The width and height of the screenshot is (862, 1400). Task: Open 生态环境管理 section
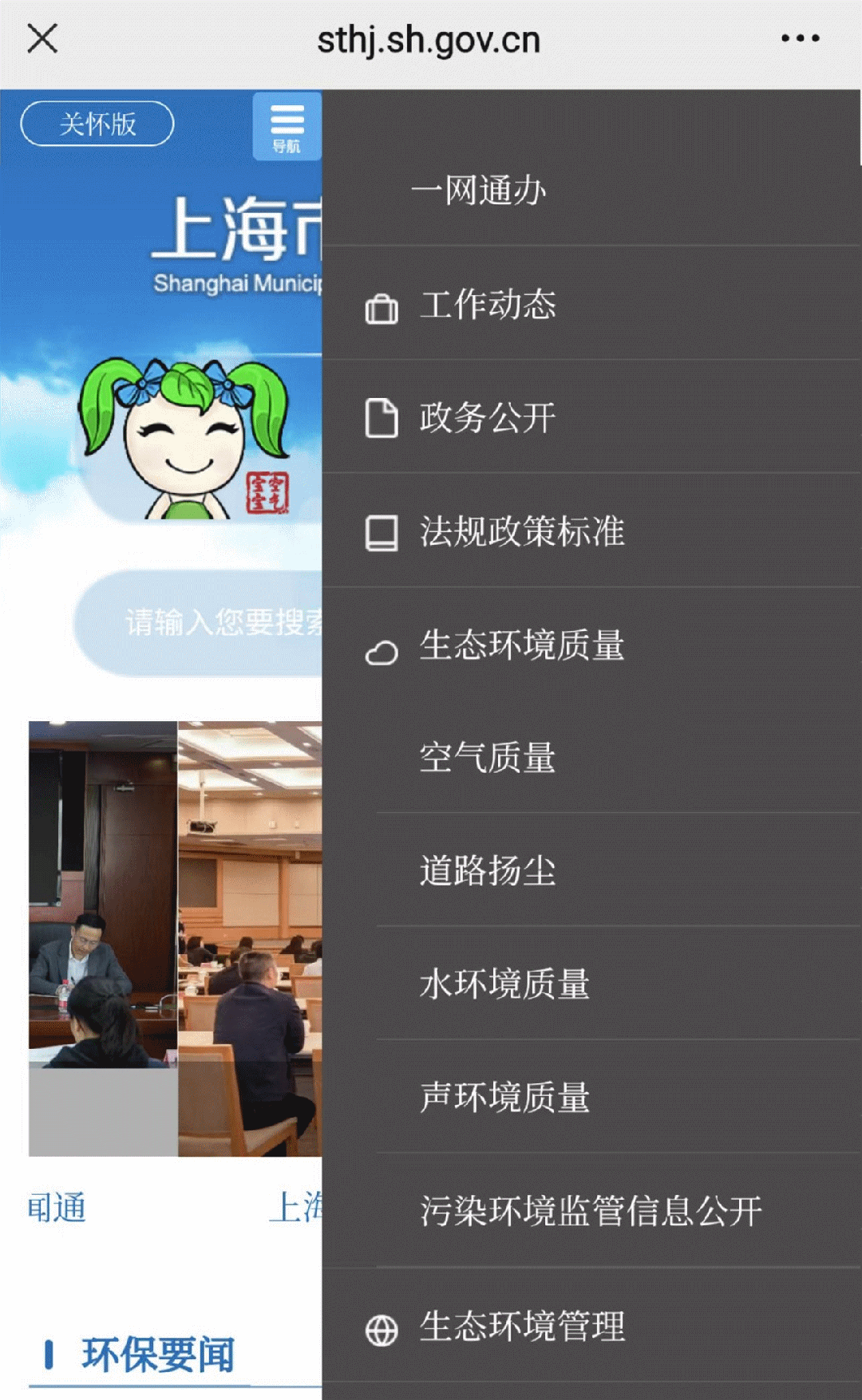click(x=522, y=1327)
